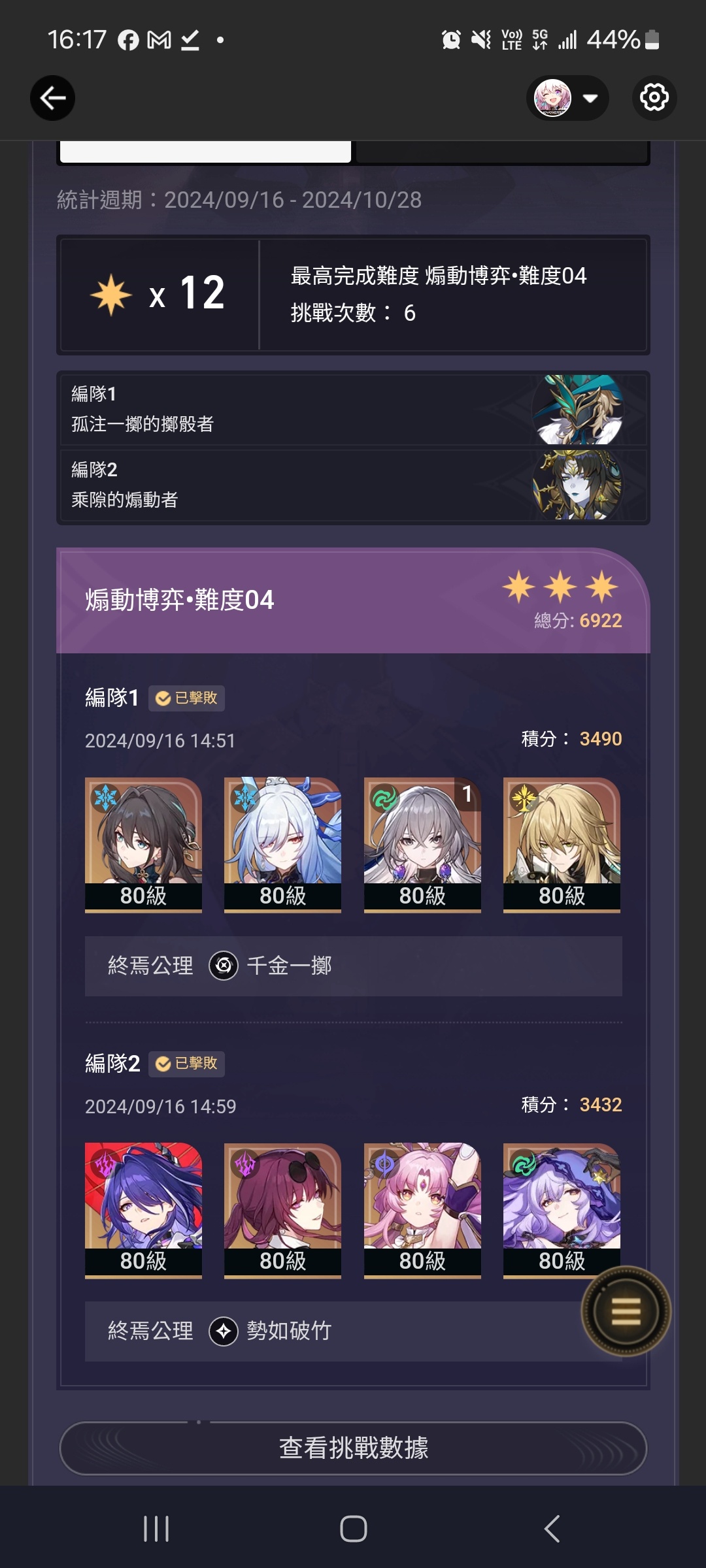Viewport: 706px width, 1568px height.
Task: Select the blue-haired ice character in 編隊1
Action: (282, 843)
